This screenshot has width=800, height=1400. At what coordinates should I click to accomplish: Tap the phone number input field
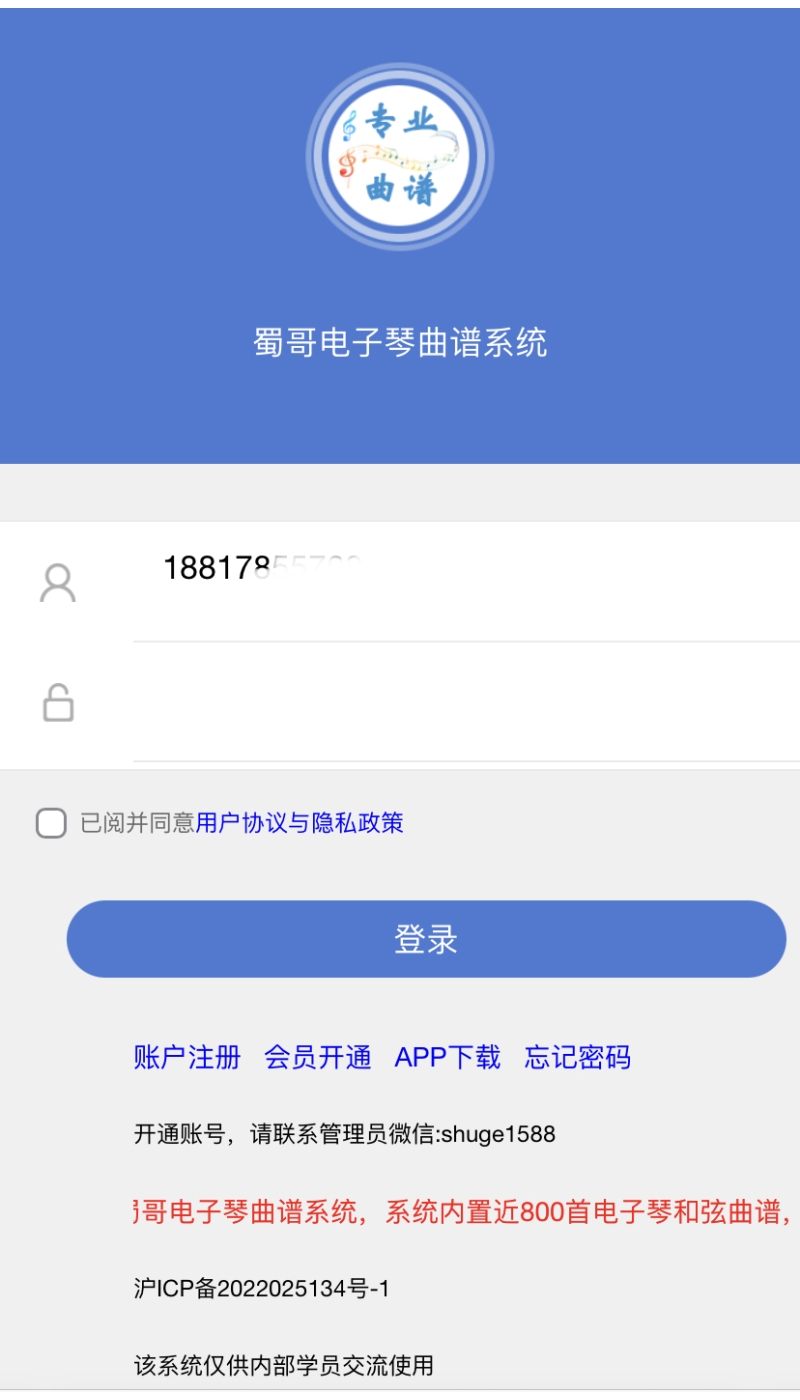pyautogui.click(x=466, y=581)
